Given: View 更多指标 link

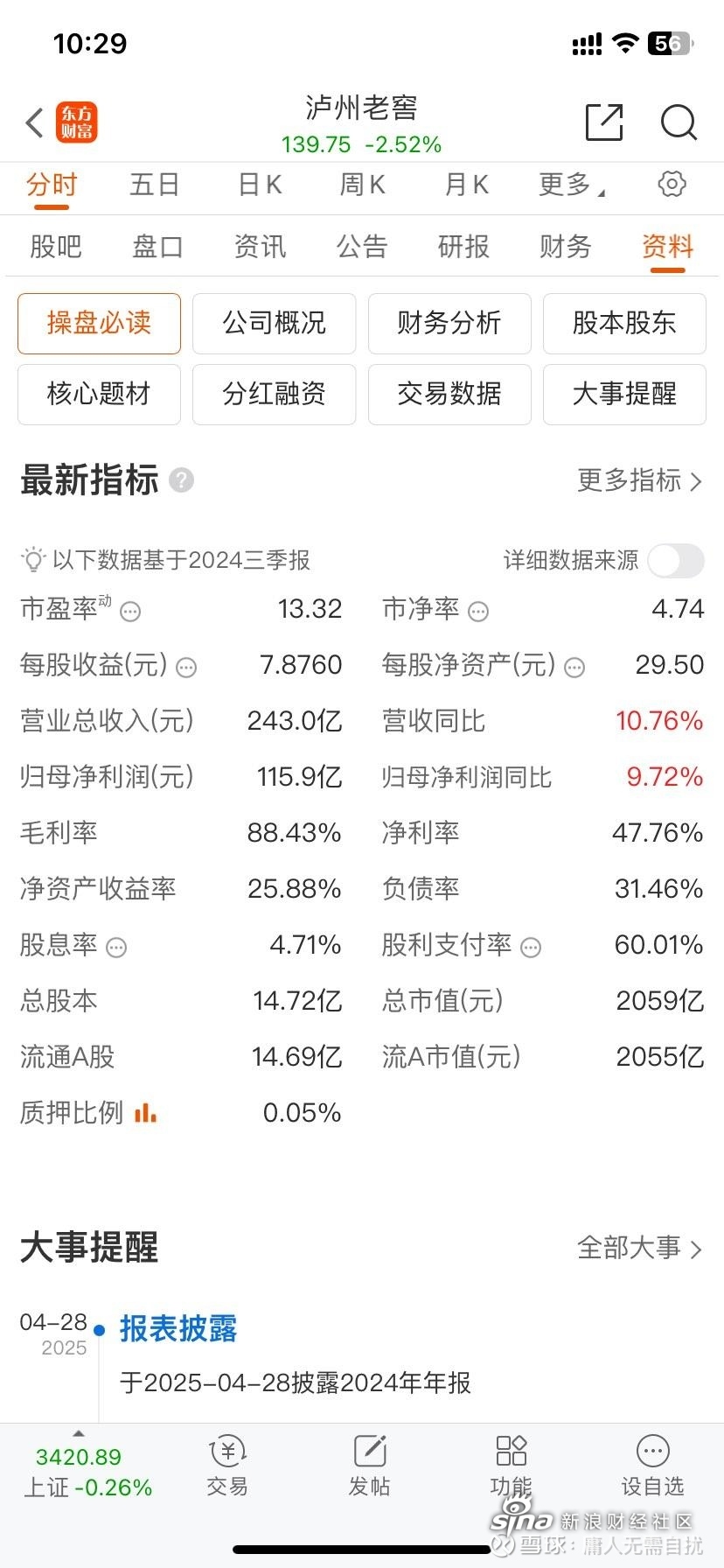Looking at the screenshot, I should (640, 480).
